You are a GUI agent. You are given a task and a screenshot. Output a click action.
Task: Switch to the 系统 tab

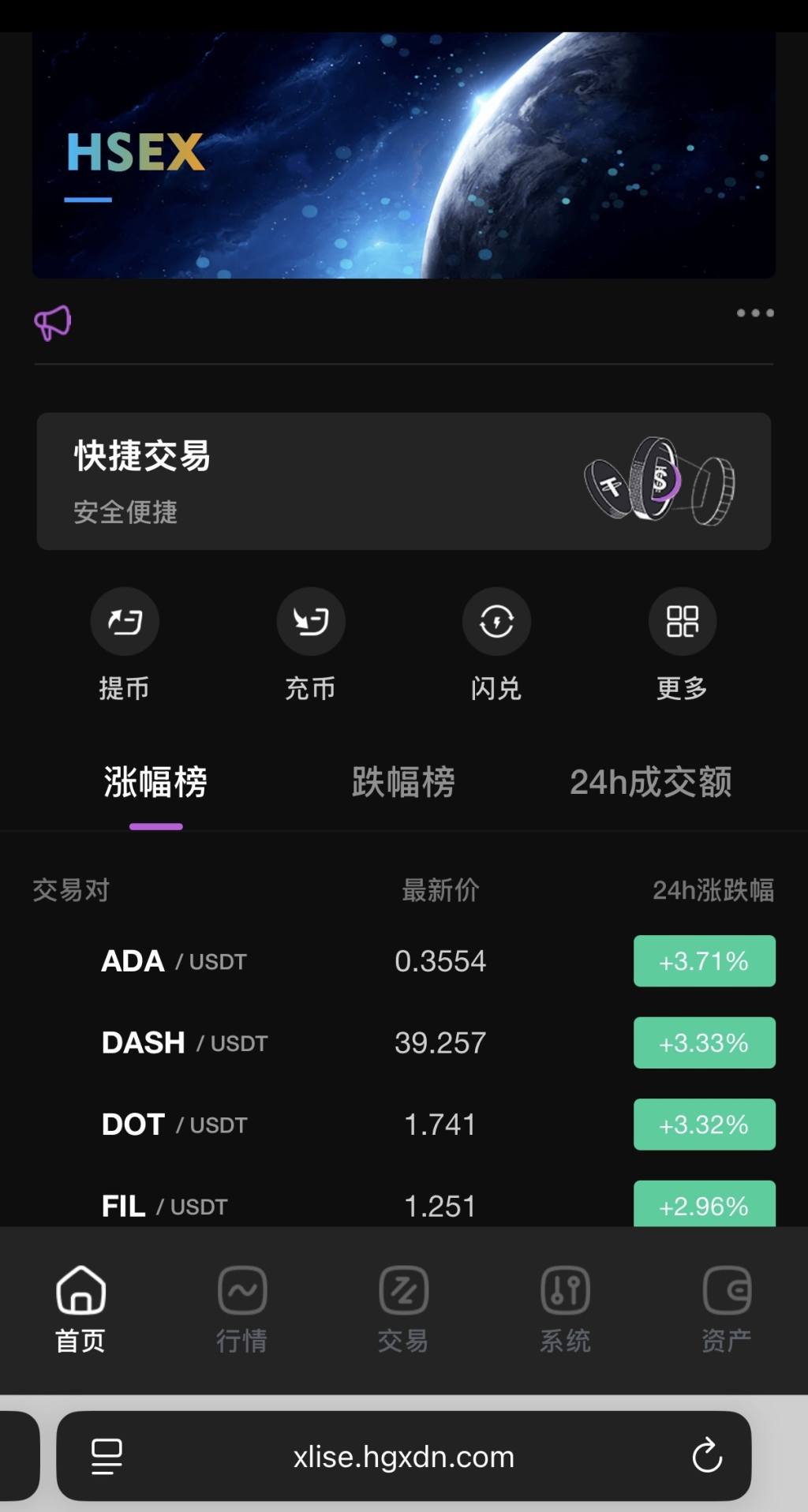click(565, 1308)
